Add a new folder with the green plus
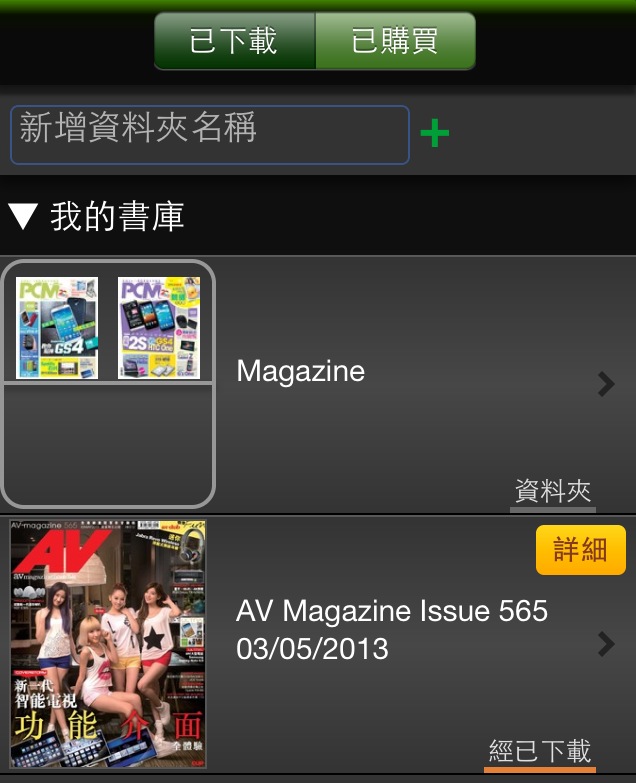This screenshot has width=636, height=783. 434,133
